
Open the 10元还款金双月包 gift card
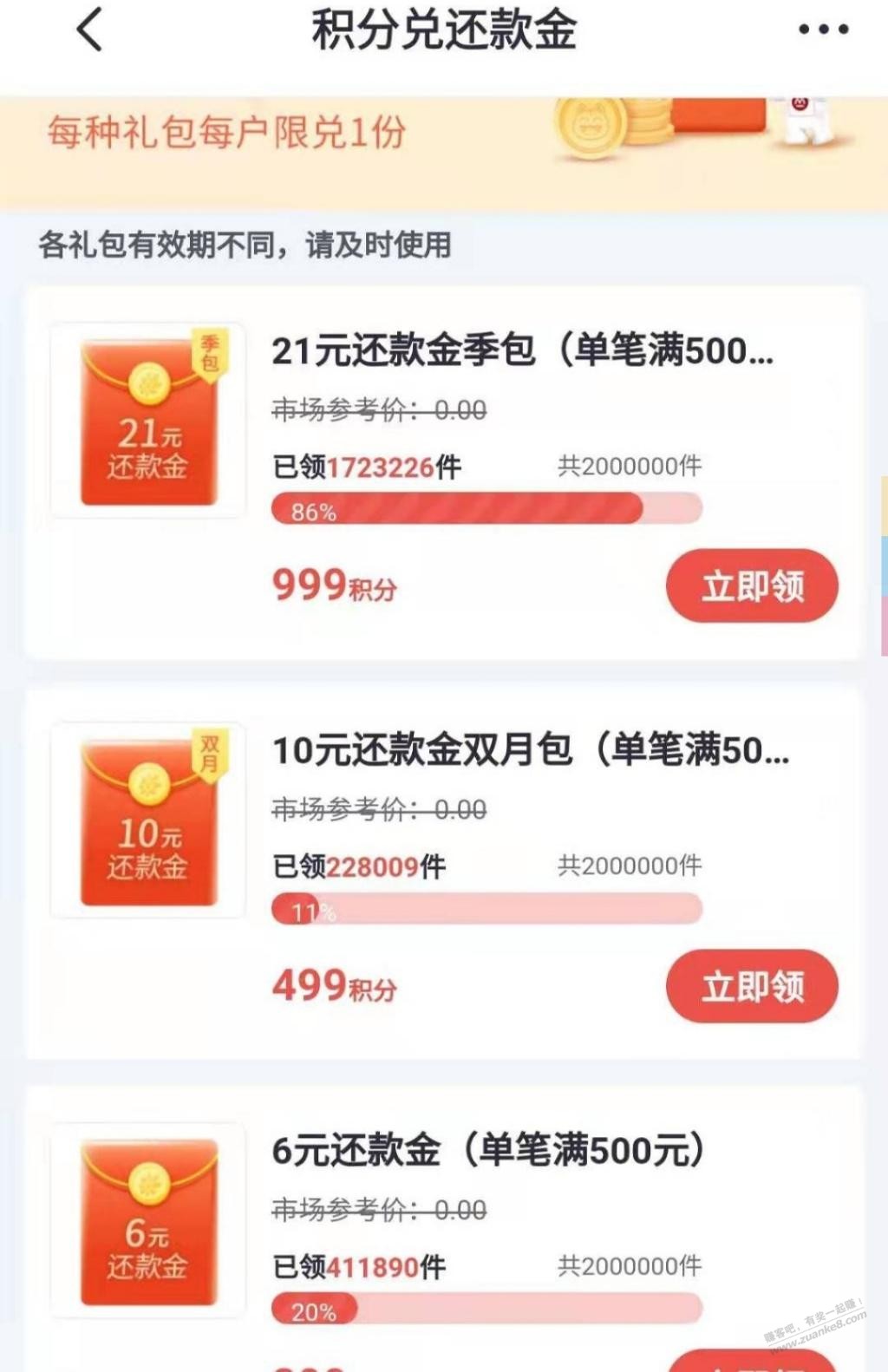pos(530,750)
